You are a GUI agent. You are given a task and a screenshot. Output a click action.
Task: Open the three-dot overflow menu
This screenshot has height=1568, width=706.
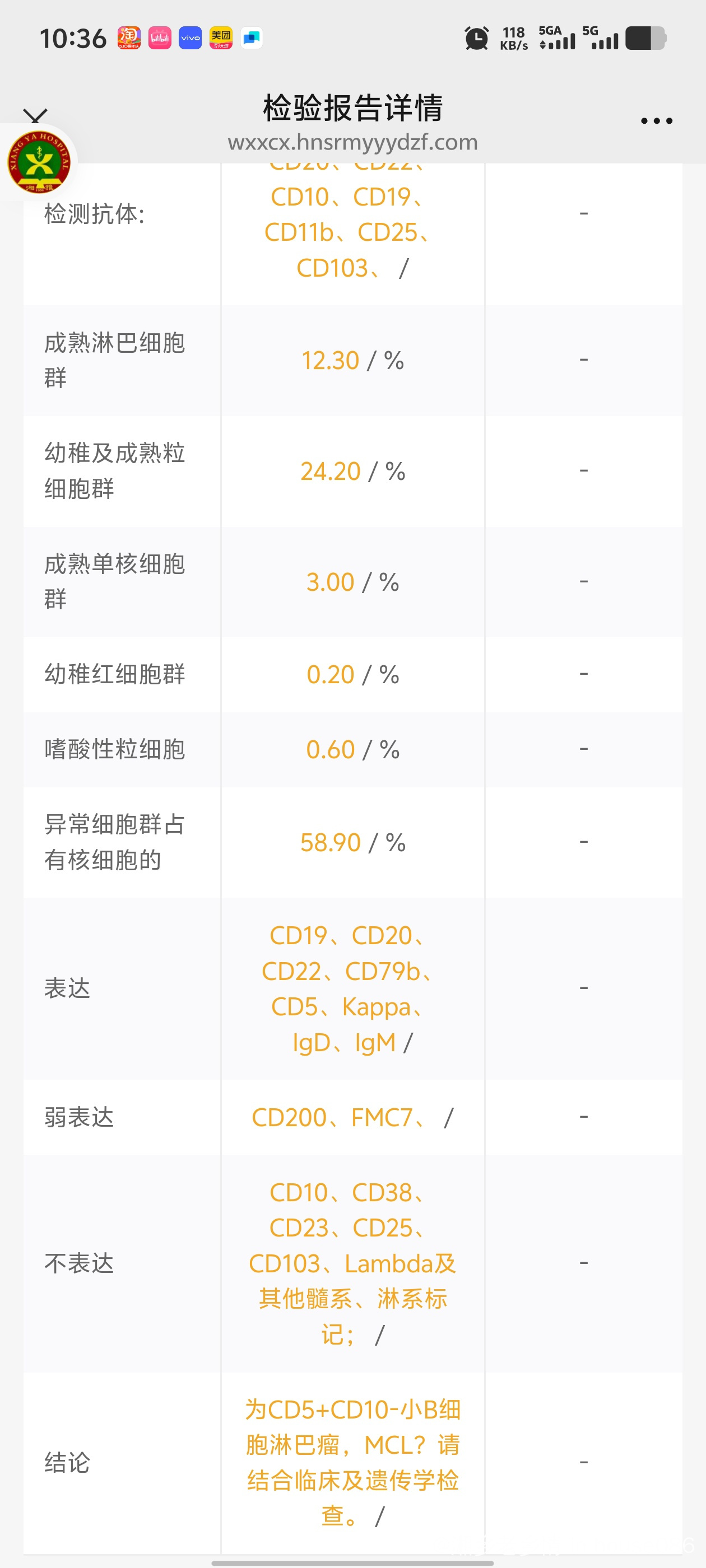coord(657,120)
